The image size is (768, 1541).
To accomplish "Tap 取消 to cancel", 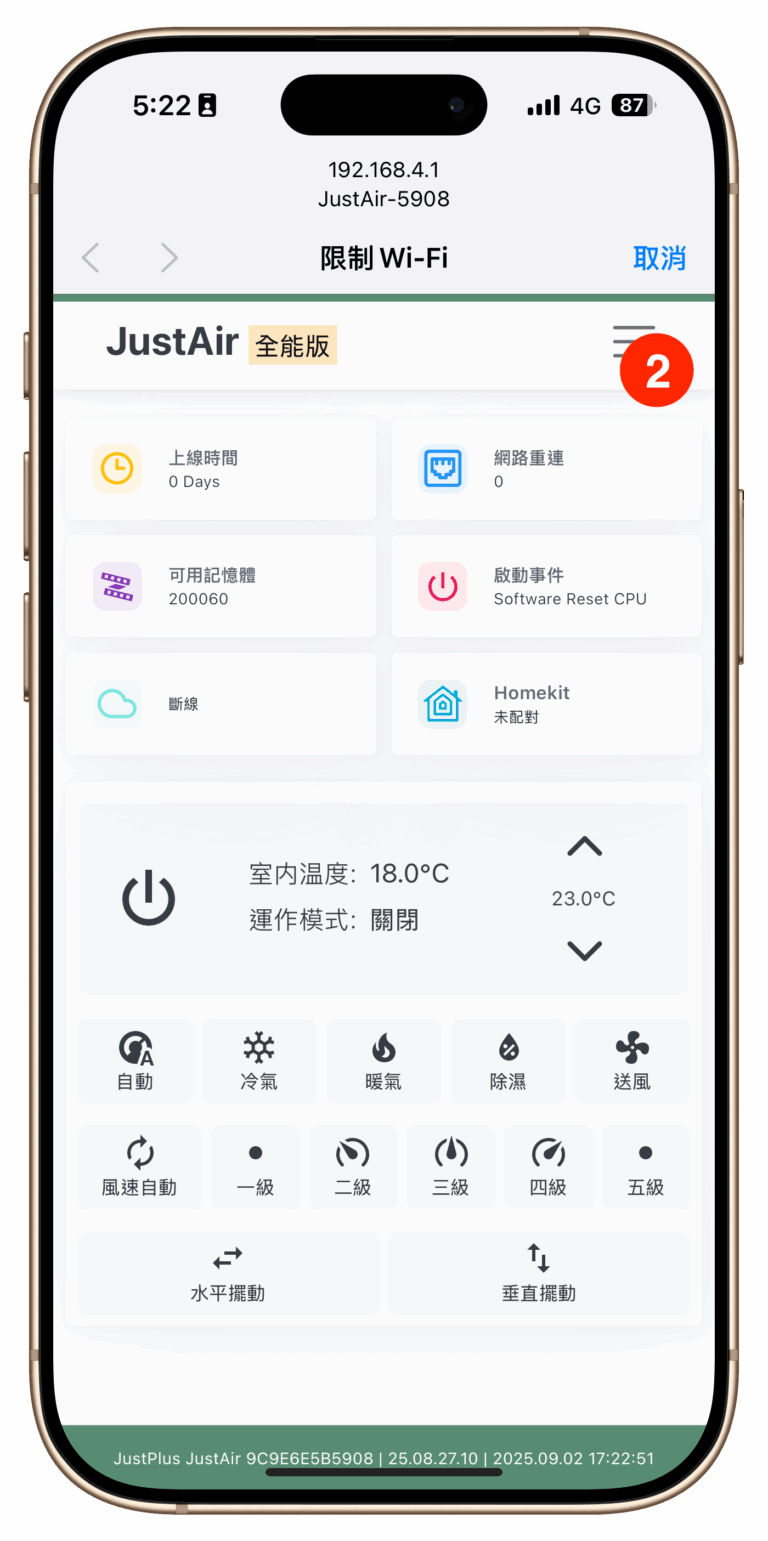I will tap(659, 258).
